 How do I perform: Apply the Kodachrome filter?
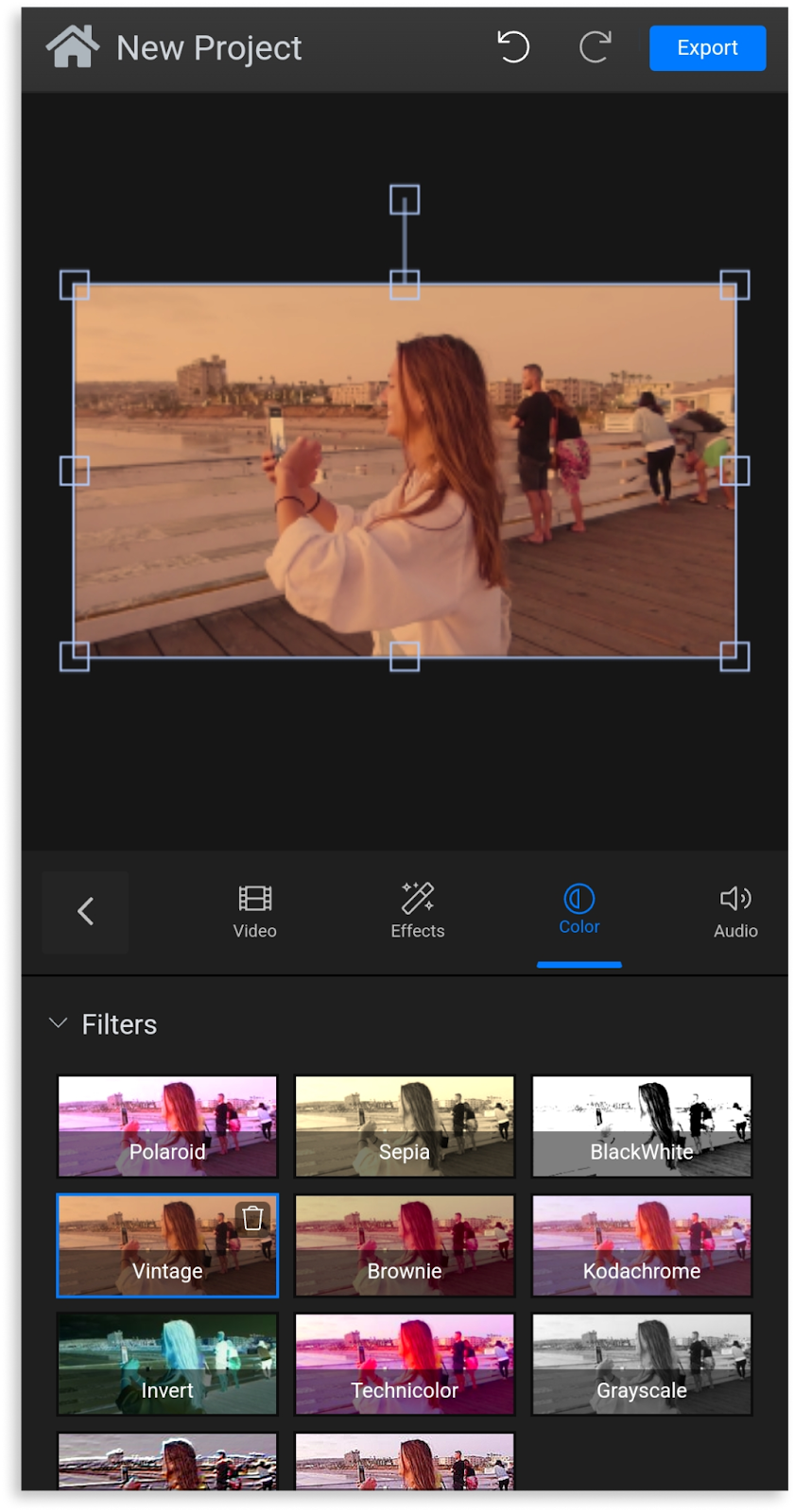coord(642,1246)
